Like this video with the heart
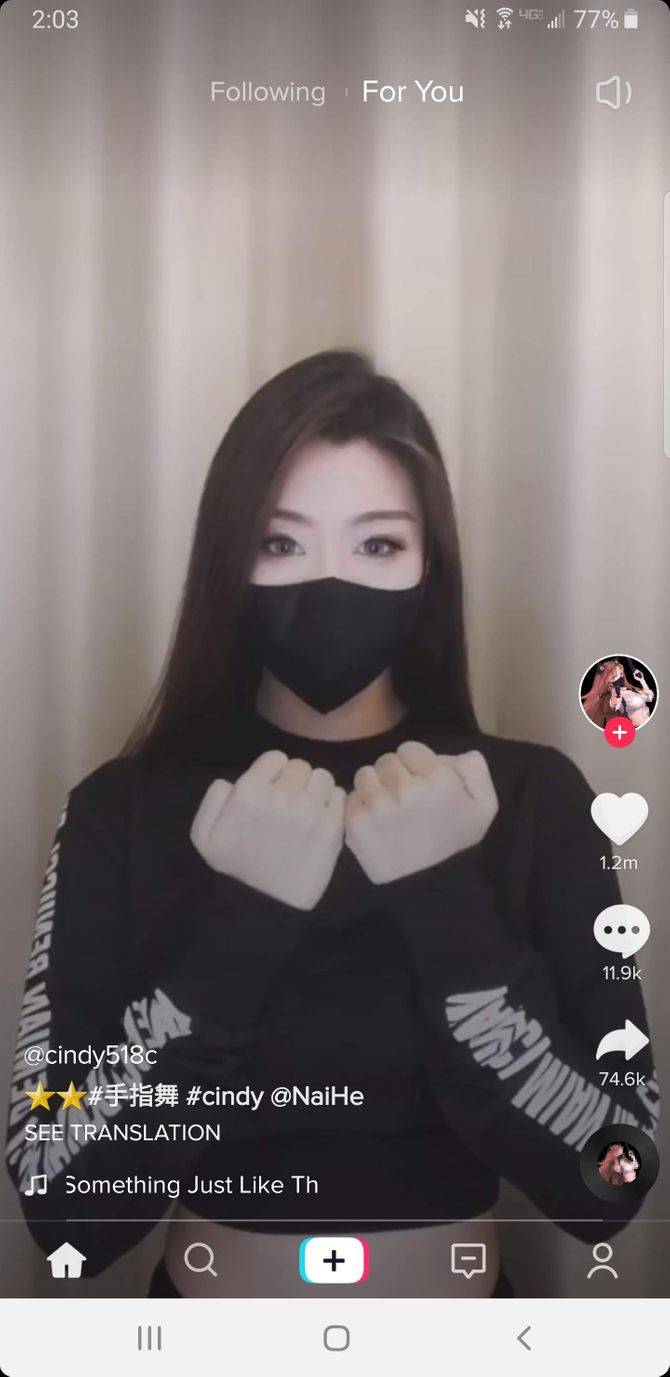Image resolution: width=670 pixels, height=1377 pixels. [x=620, y=818]
